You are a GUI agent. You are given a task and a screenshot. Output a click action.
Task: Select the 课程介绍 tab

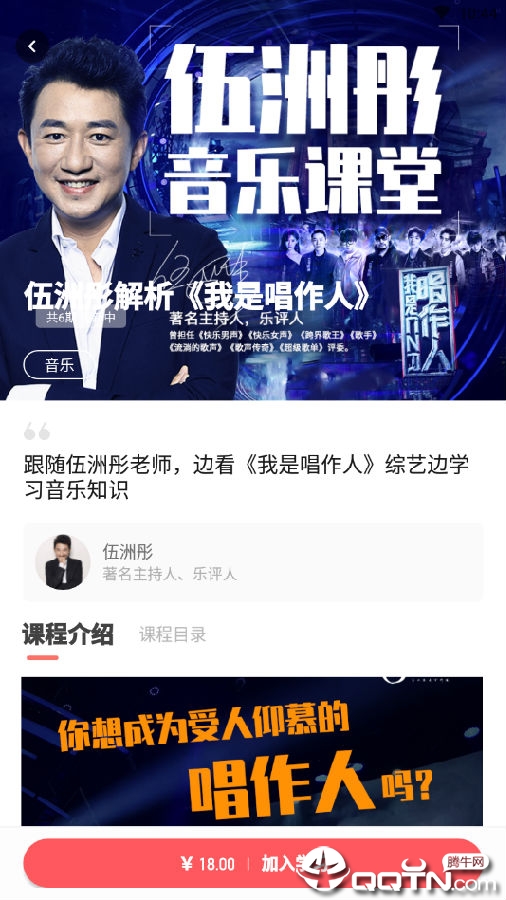pyautogui.click(x=68, y=634)
